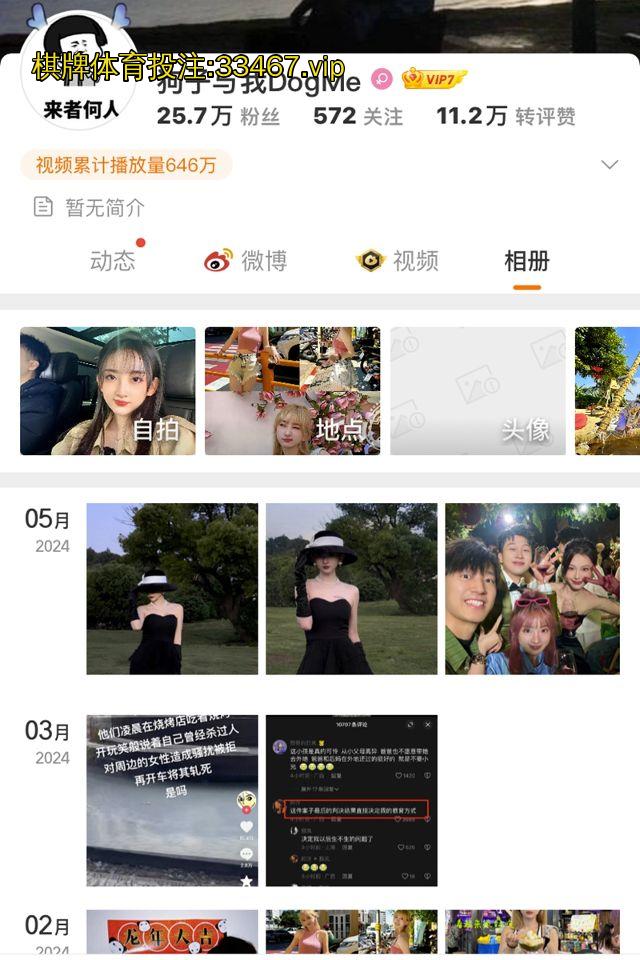
Task: View the 25.7万 粉丝 followers list
Action: [218, 116]
